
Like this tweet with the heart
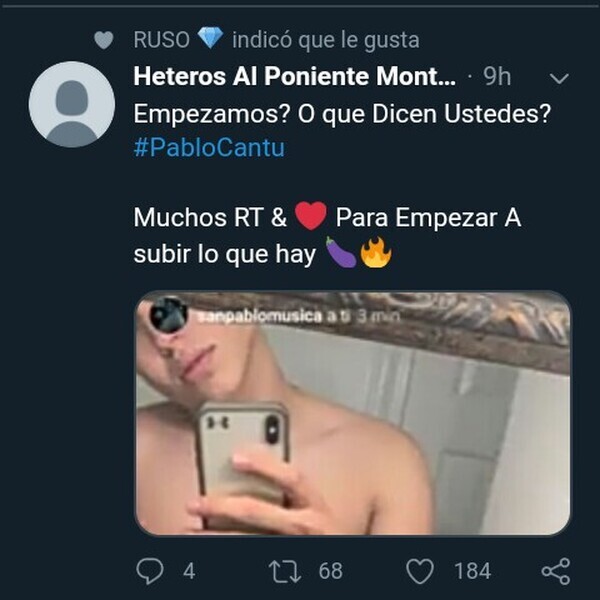(x=421, y=570)
